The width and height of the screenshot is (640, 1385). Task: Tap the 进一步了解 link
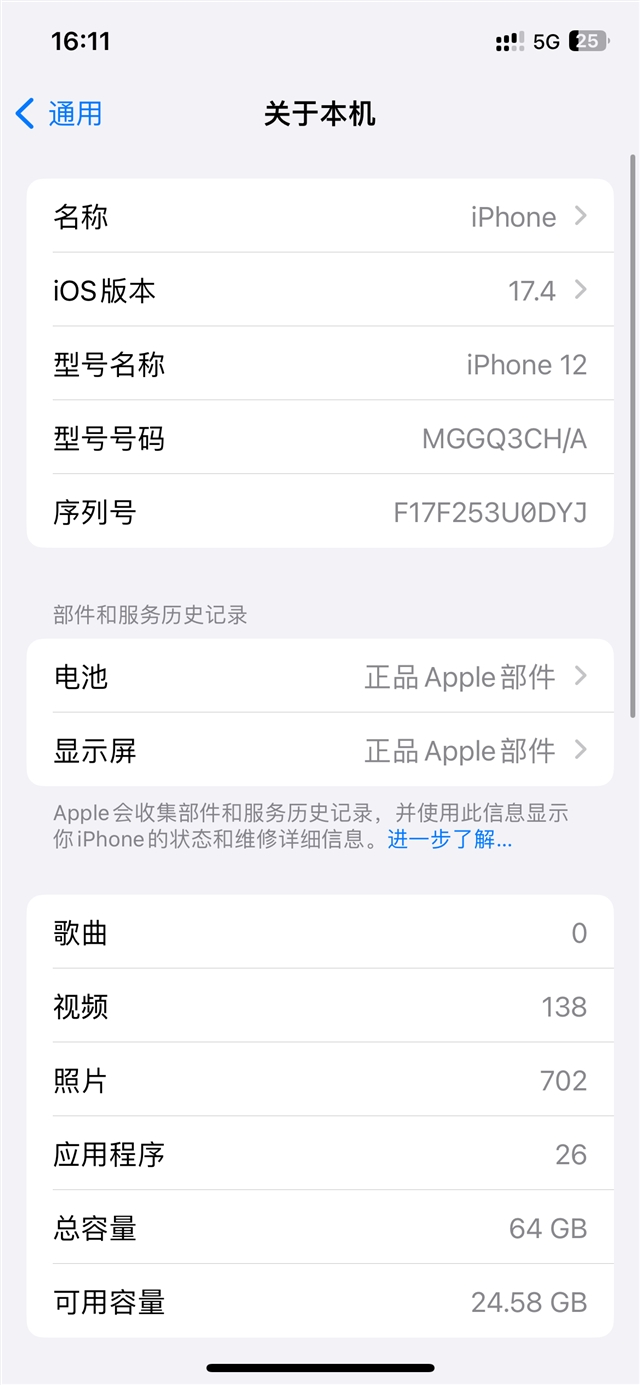(x=449, y=840)
